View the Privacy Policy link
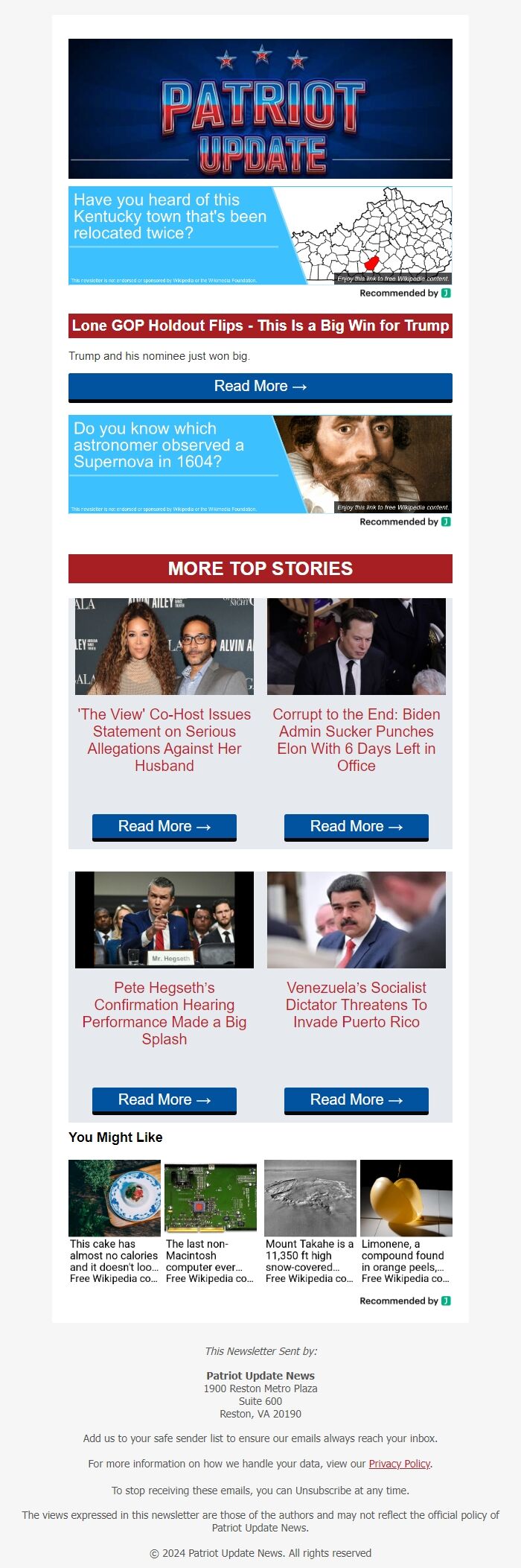This screenshot has width=521, height=1568. point(400,1464)
